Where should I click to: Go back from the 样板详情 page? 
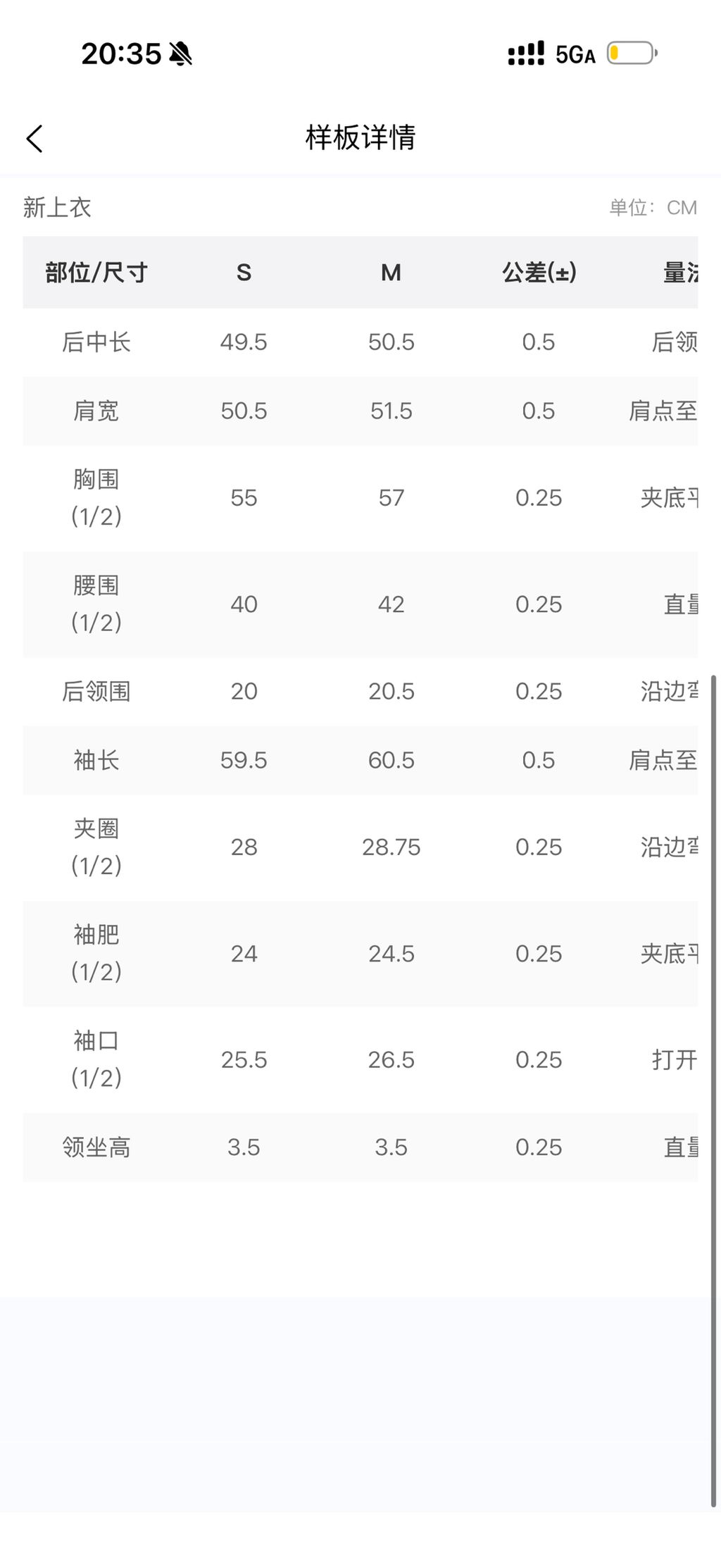coord(35,138)
